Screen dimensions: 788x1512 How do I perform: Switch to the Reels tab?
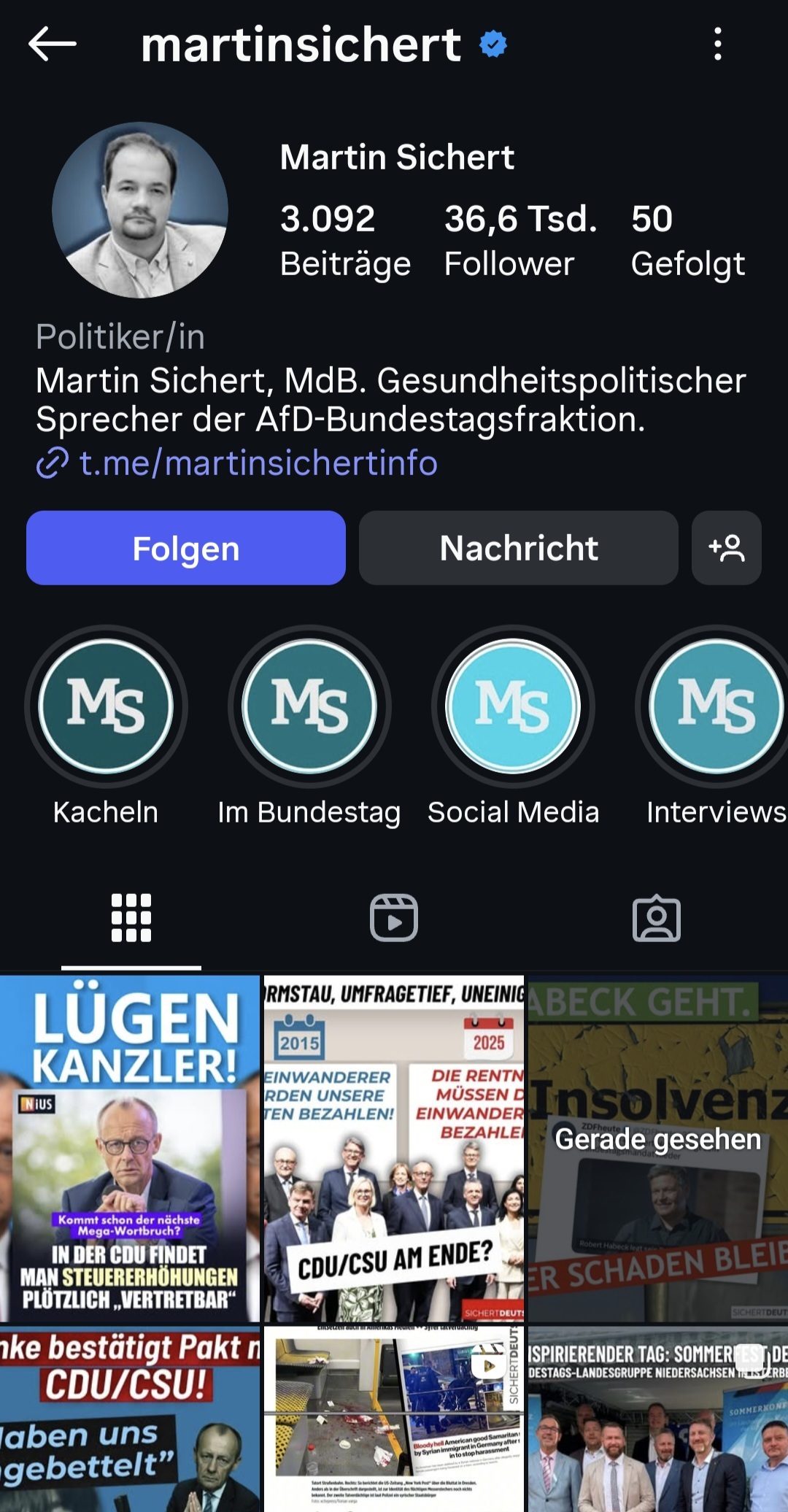(x=394, y=918)
